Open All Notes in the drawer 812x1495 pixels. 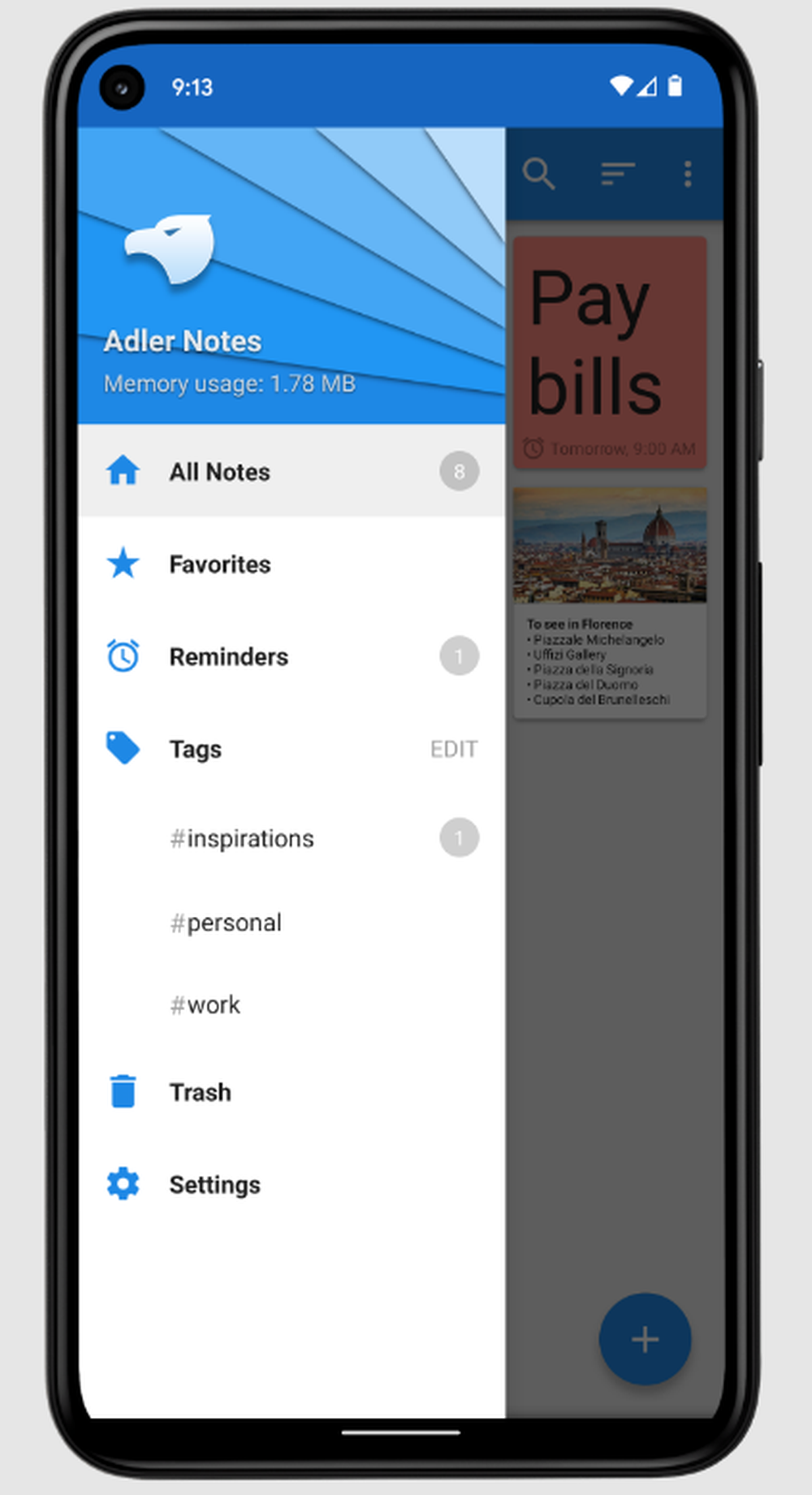pos(219,472)
